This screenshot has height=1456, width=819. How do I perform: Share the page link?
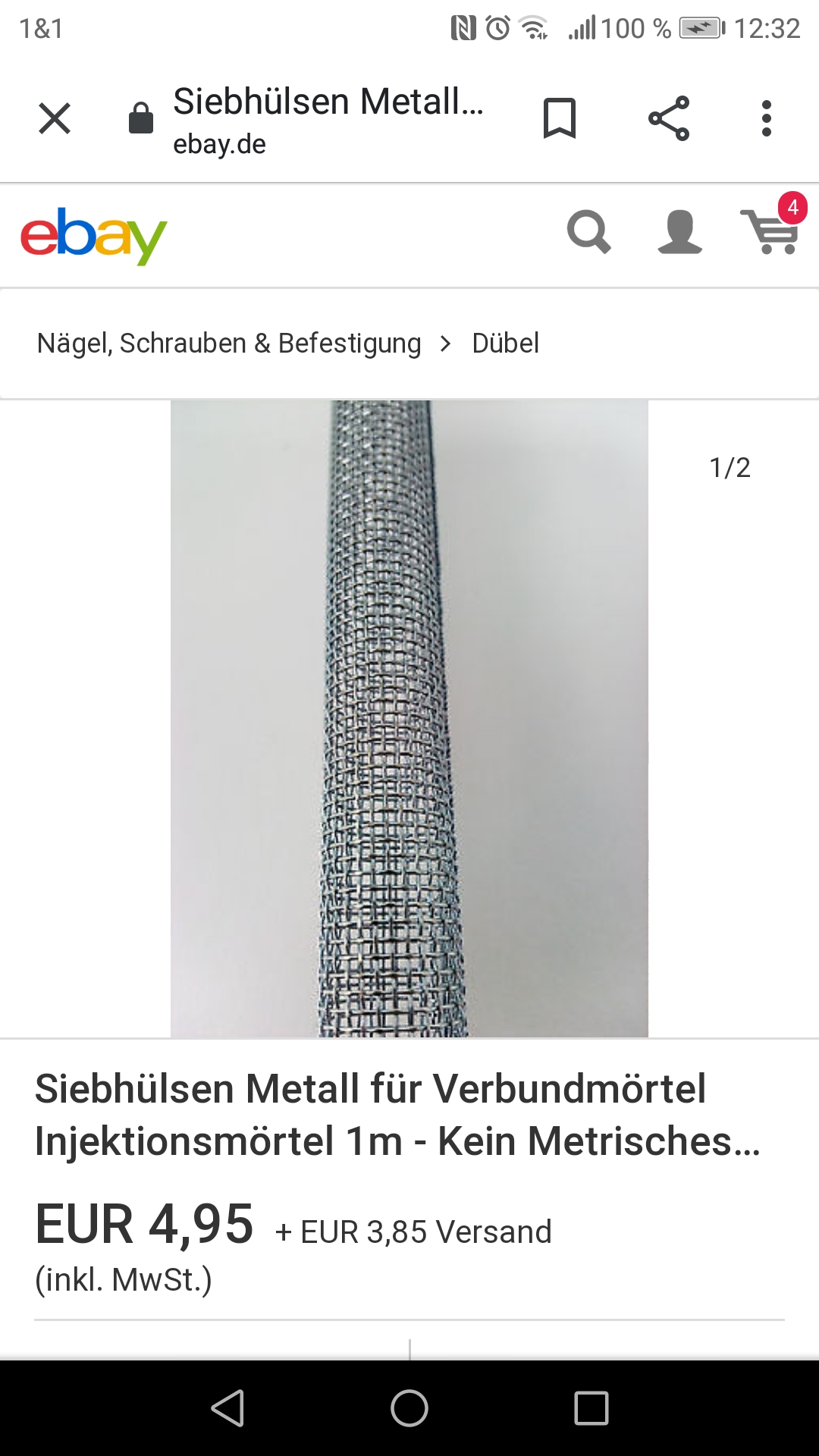[669, 118]
